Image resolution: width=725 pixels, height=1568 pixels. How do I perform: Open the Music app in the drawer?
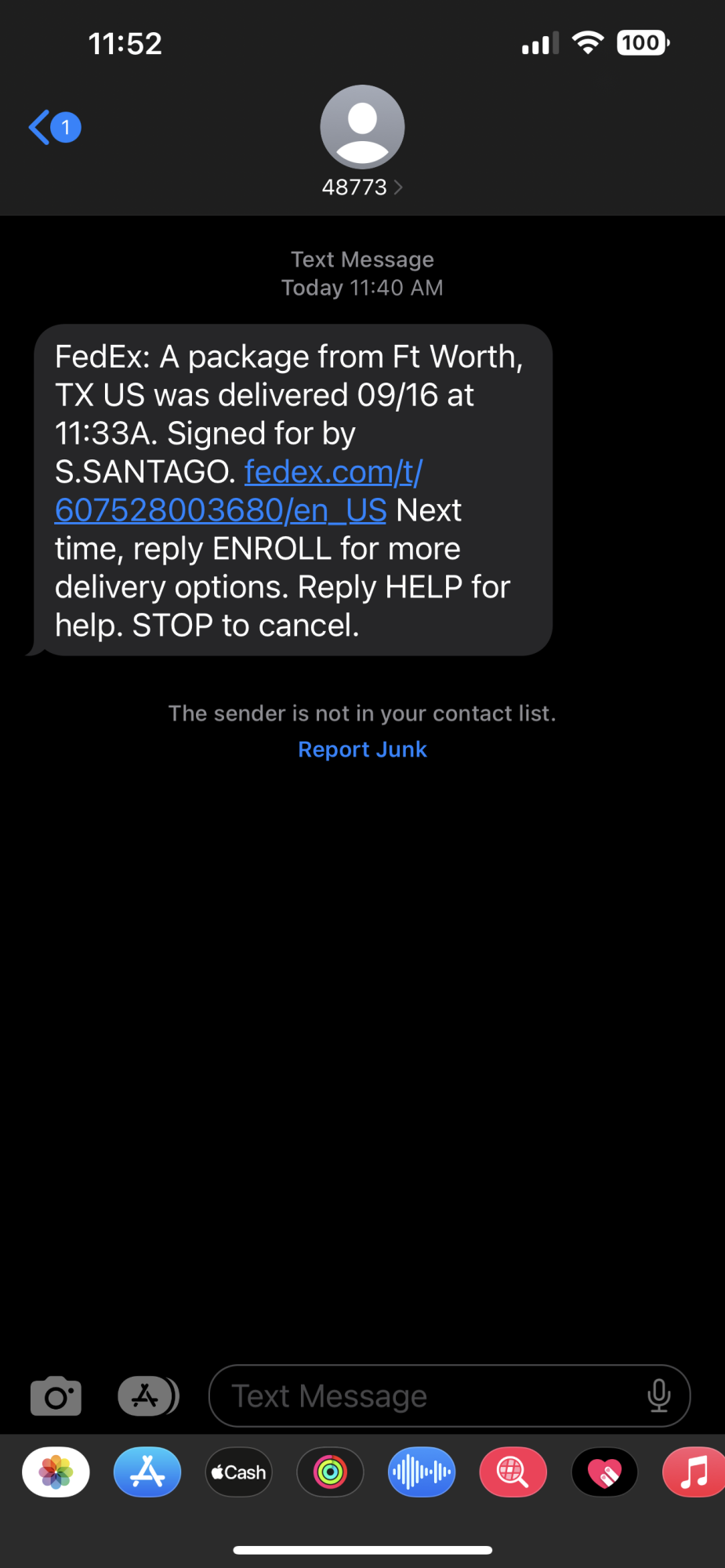coord(694,1472)
